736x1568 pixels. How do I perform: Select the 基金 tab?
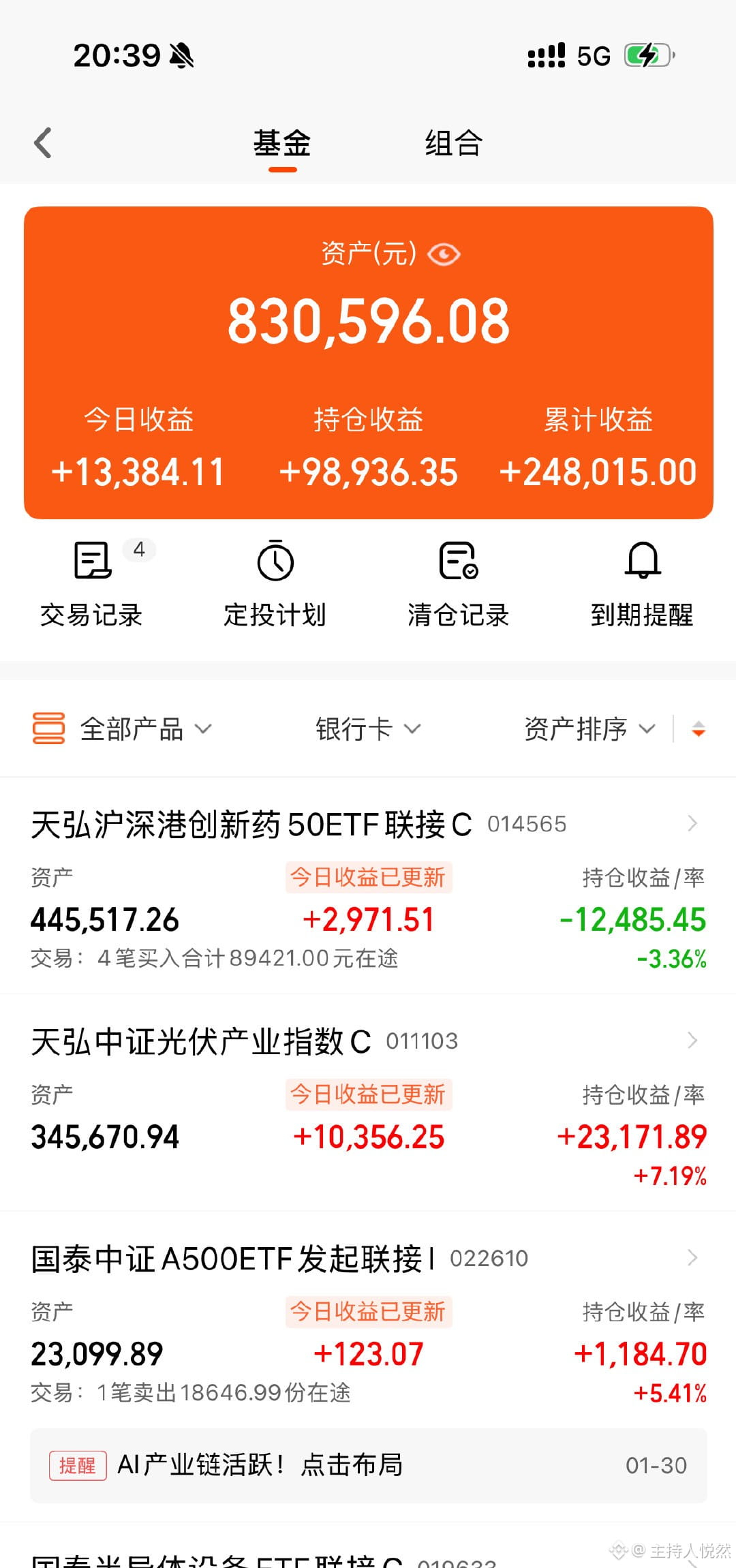pos(282,144)
